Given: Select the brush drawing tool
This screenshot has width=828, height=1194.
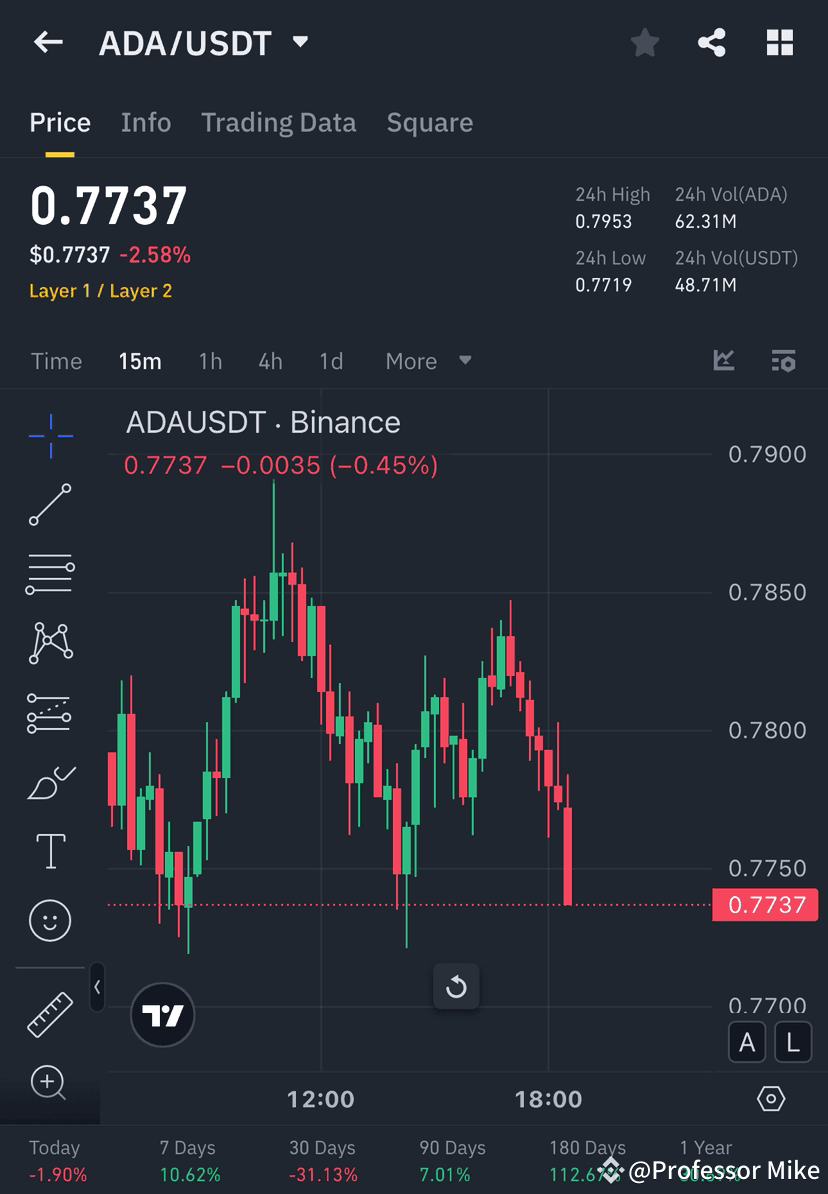Looking at the screenshot, I should [x=50, y=781].
